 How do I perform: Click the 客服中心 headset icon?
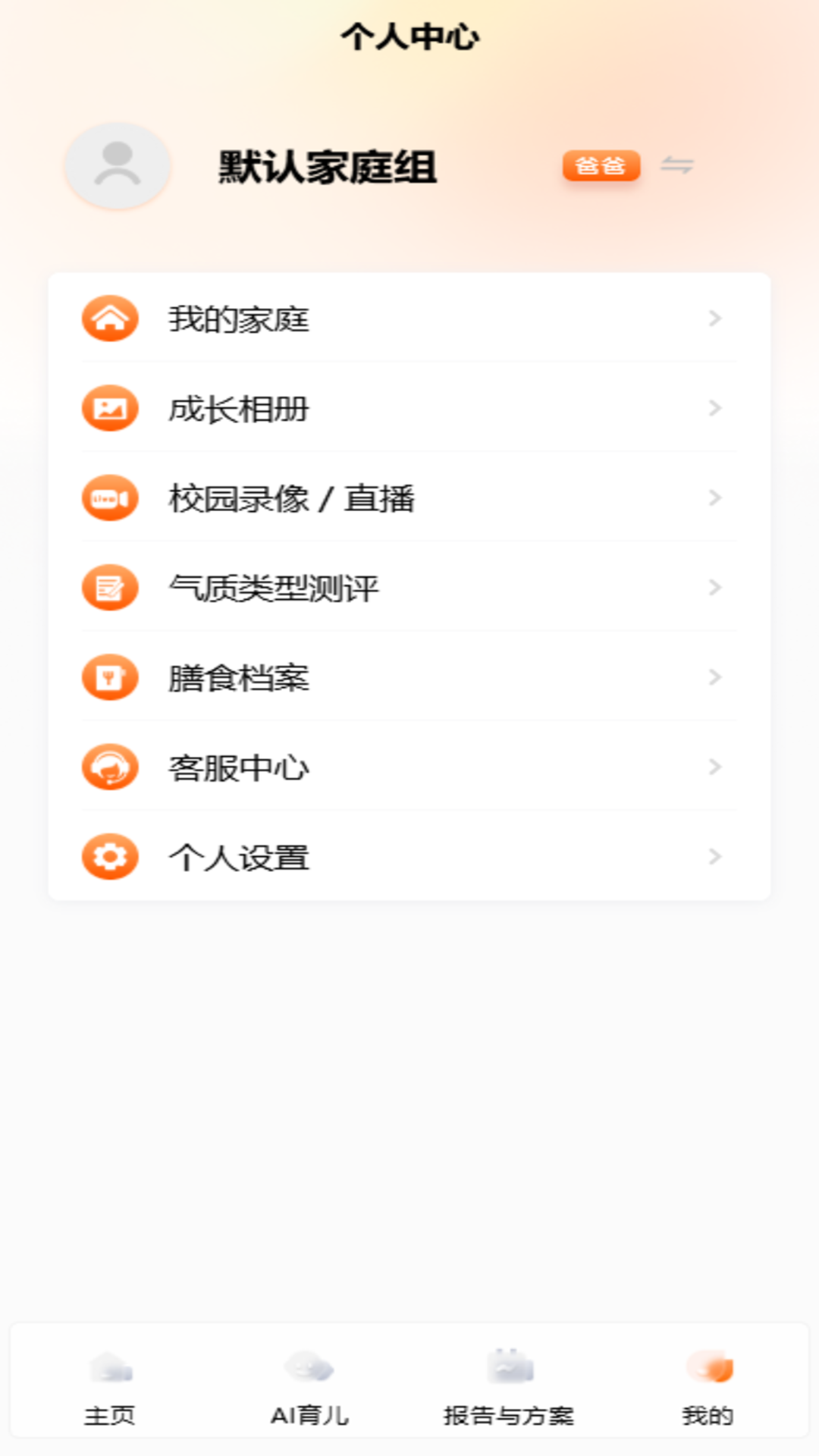click(x=110, y=767)
